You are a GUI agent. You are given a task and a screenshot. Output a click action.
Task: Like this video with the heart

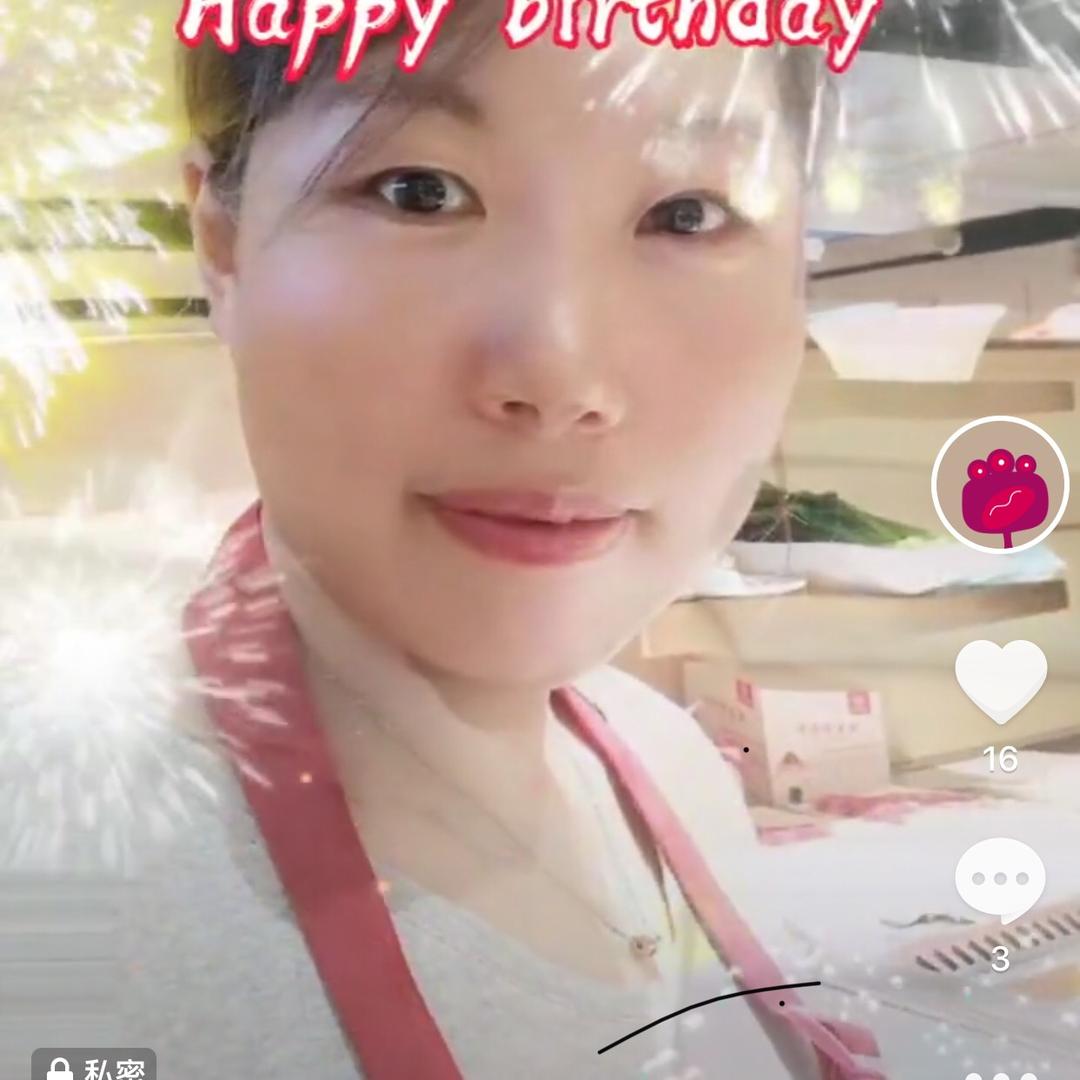1001,681
